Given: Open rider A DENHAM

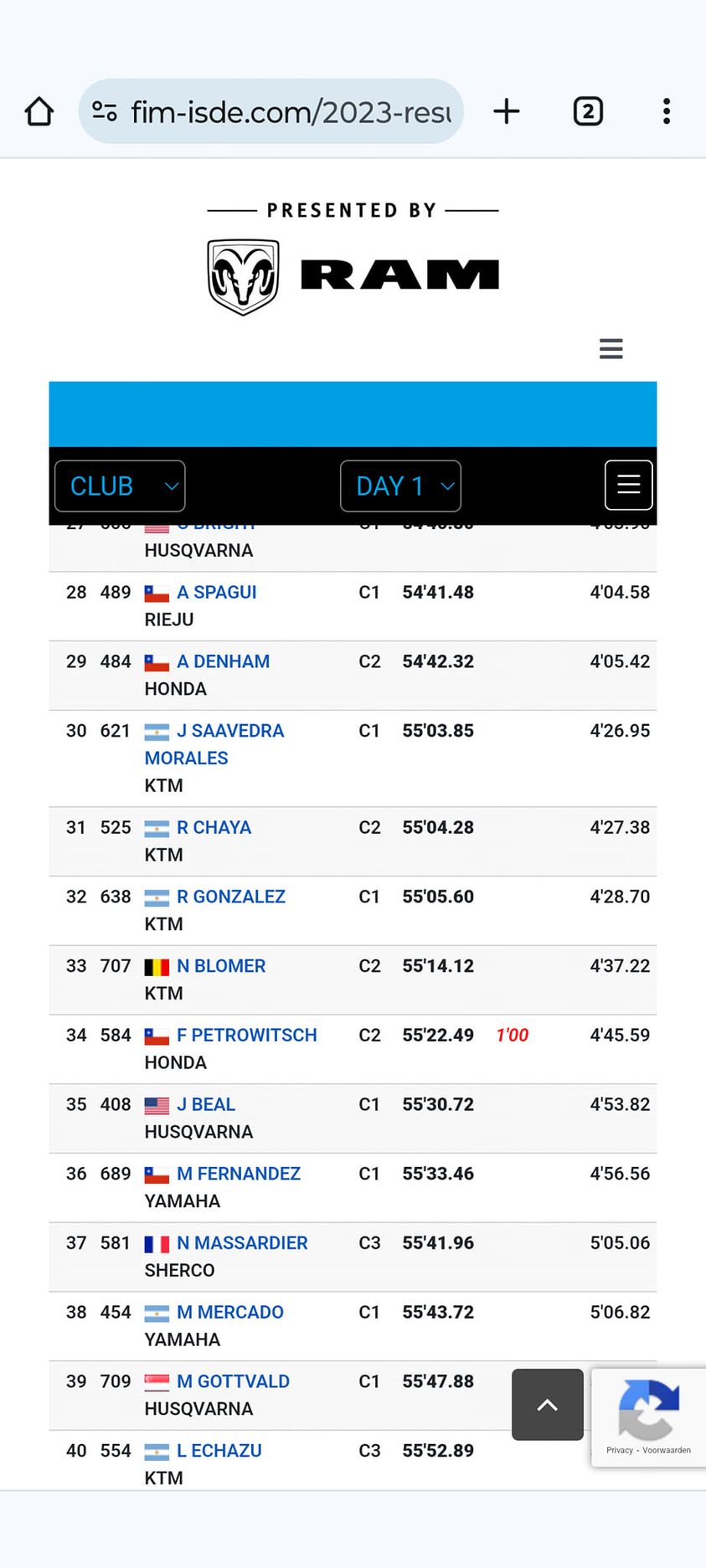Looking at the screenshot, I should pos(223,661).
